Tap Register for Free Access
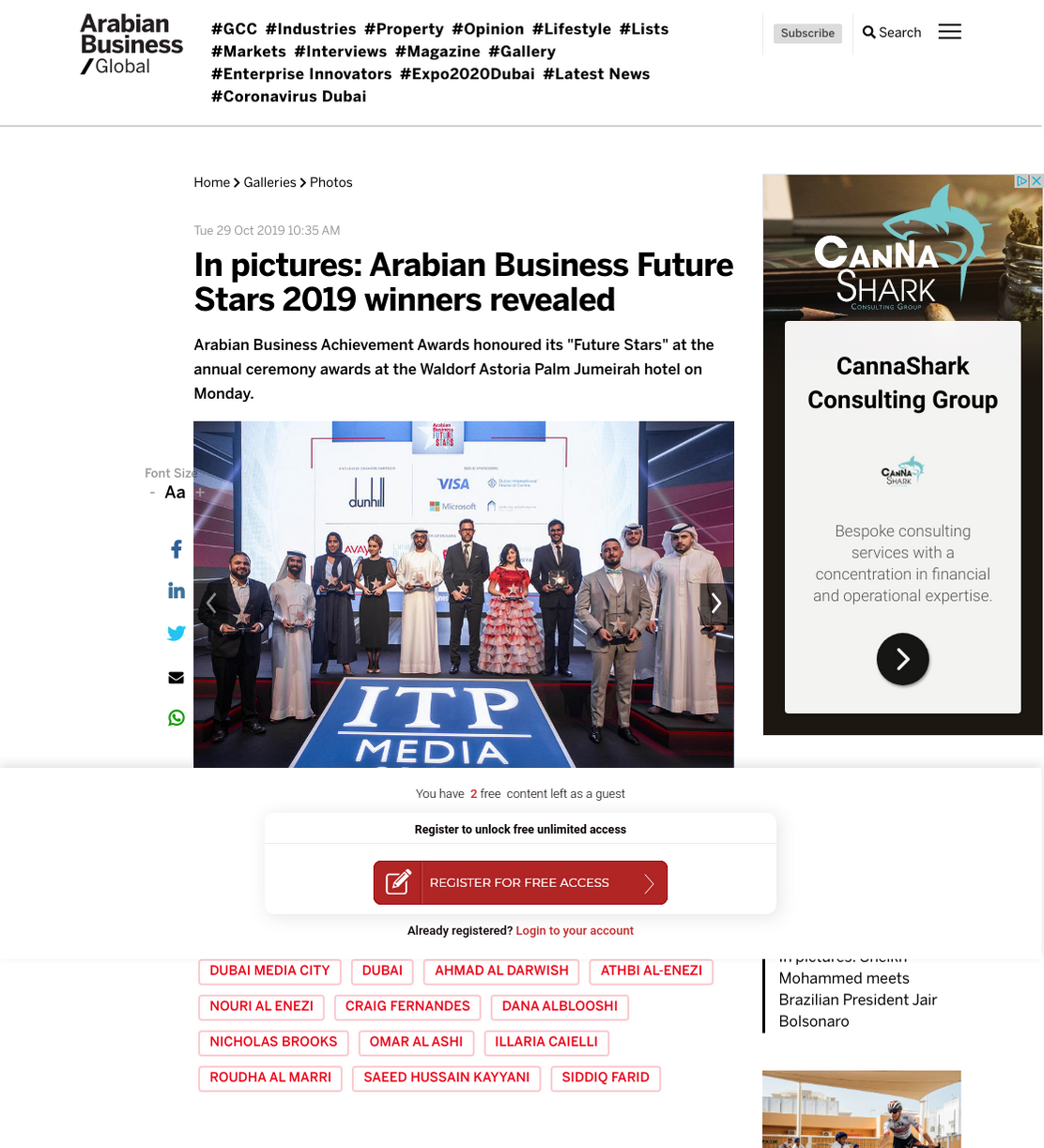This screenshot has height=1148, width=1044. [x=520, y=882]
